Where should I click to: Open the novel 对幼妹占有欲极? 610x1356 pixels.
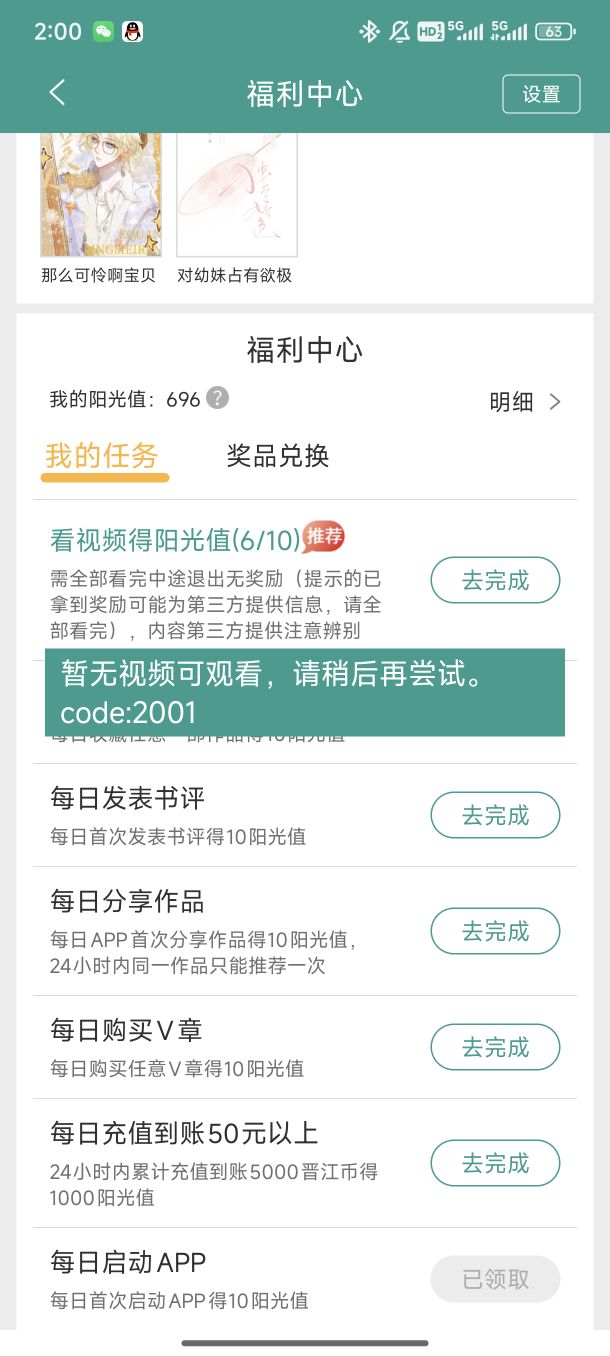tap(236, 195)
